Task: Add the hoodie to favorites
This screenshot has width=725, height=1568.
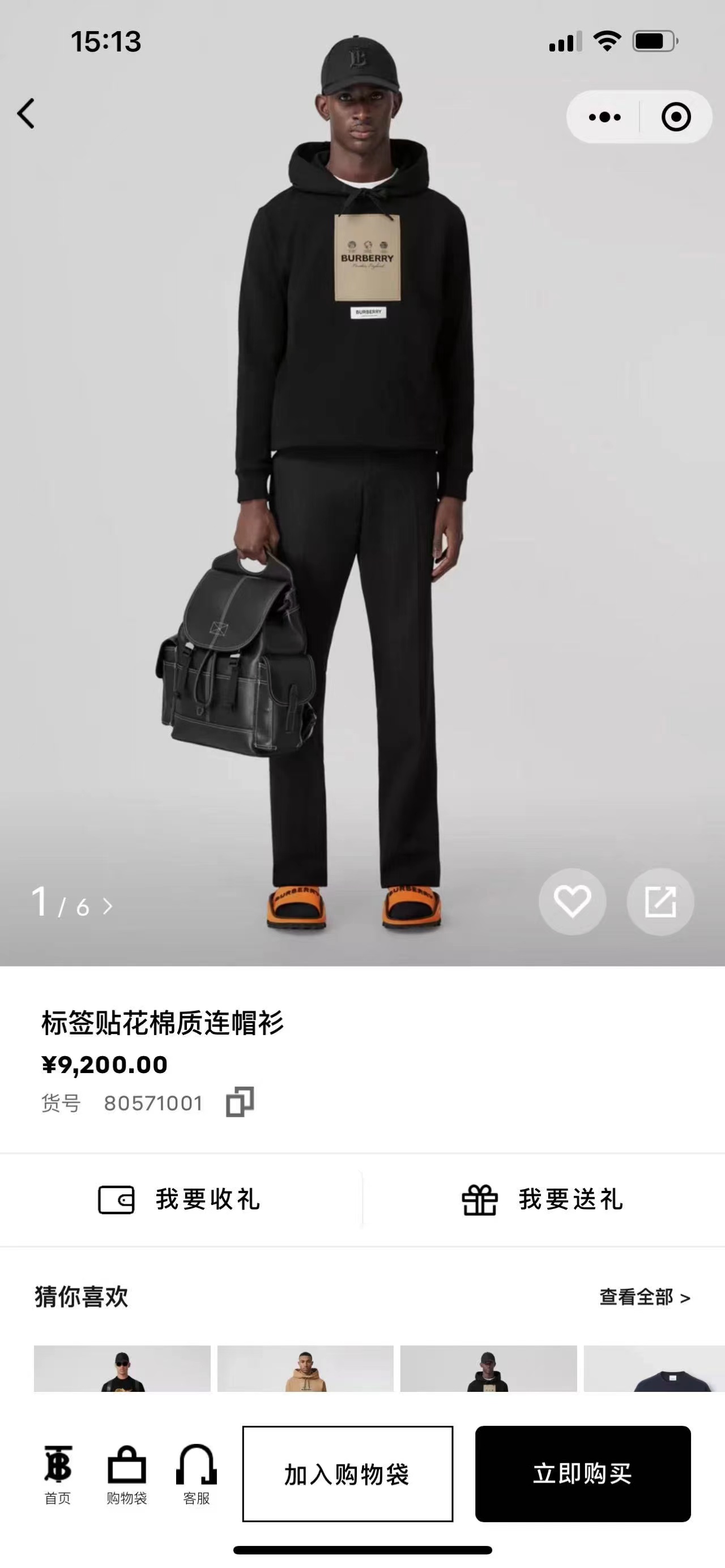Action: [572, 902]
